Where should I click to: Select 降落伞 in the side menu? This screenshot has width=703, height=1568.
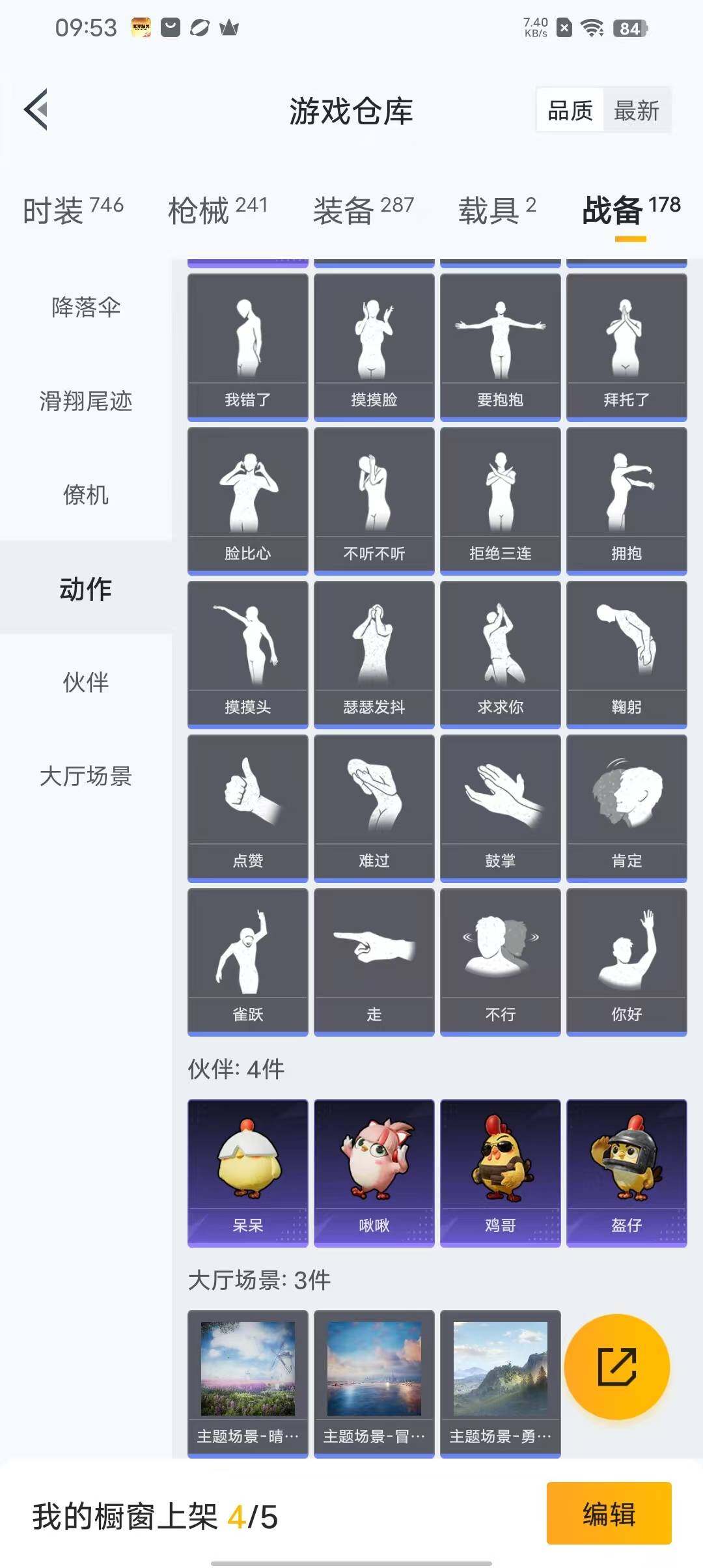coord(86,307)
